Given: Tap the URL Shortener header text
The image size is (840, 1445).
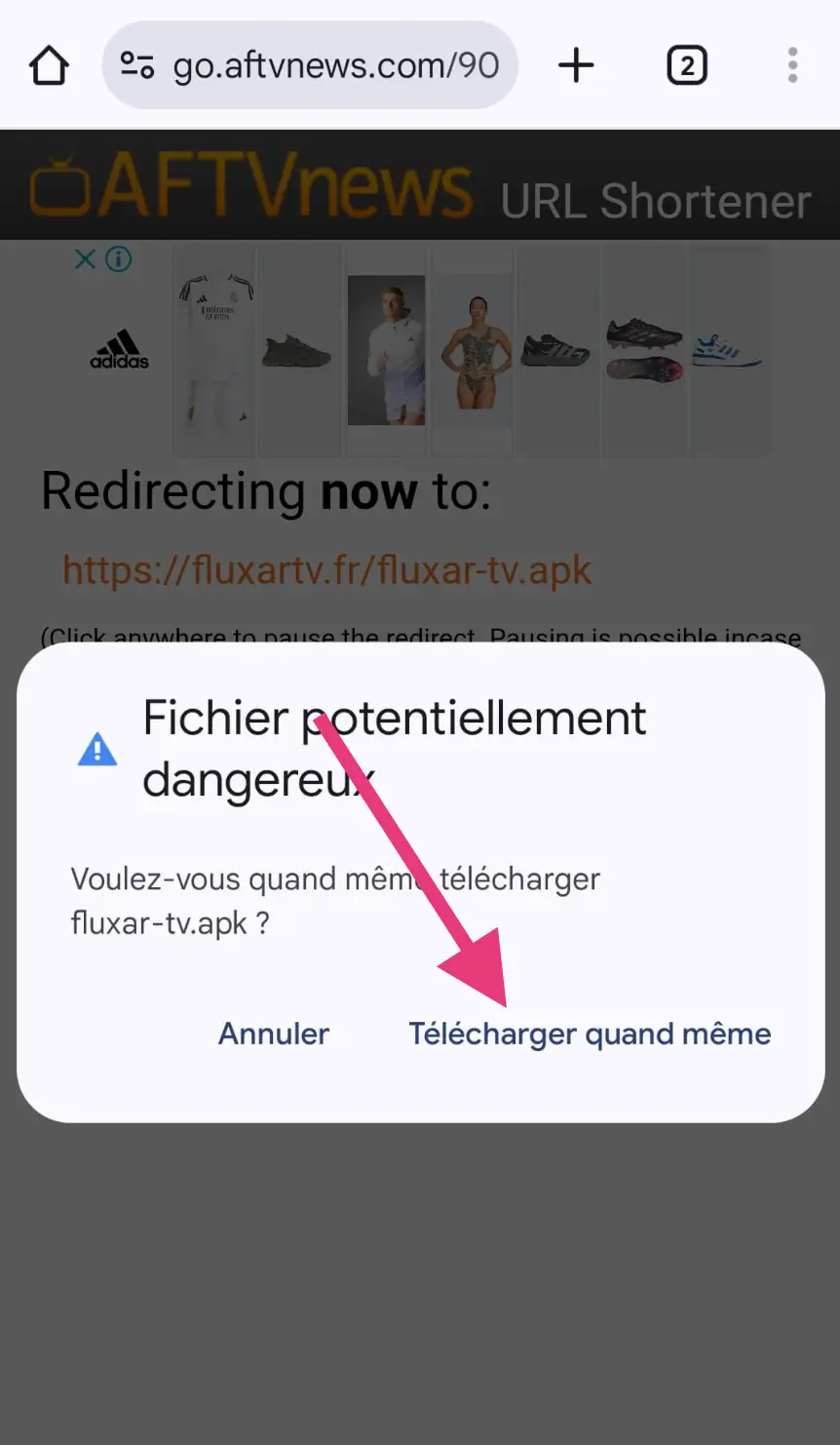Looking at the screenshot, I should (655, 202).
